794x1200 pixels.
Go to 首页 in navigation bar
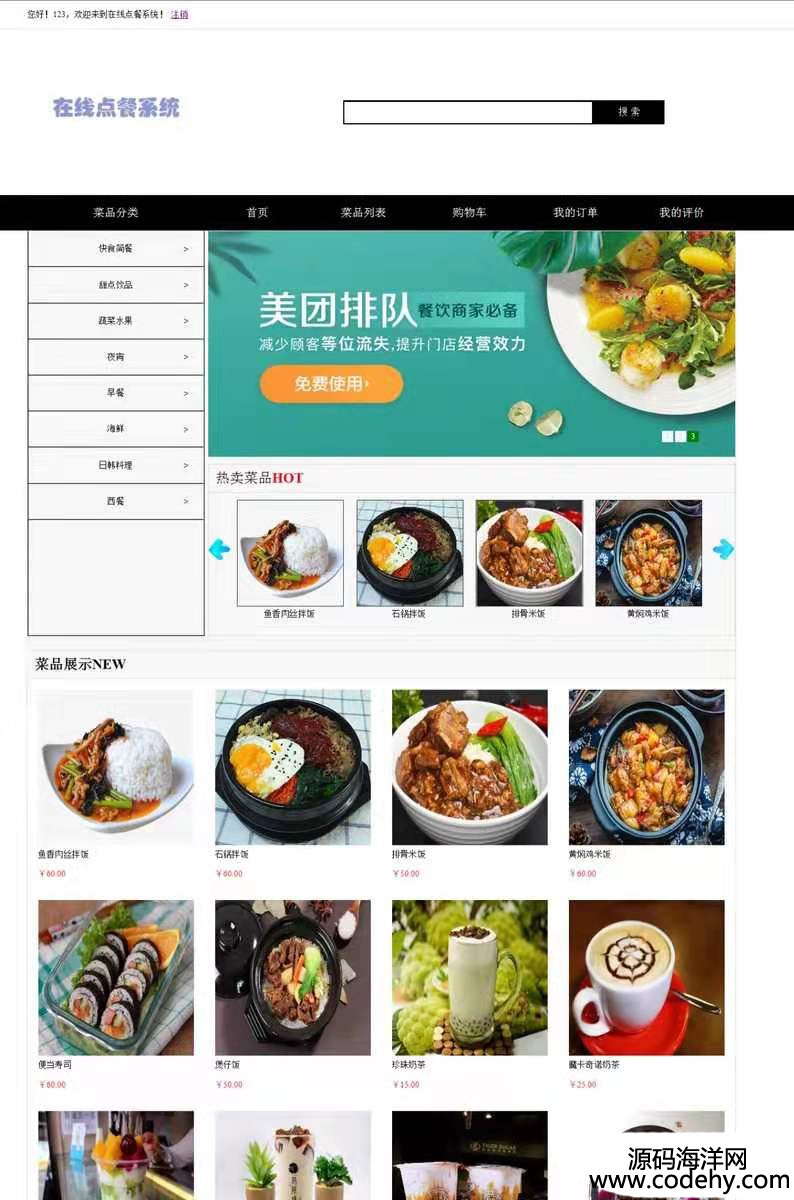pos(257,213)
